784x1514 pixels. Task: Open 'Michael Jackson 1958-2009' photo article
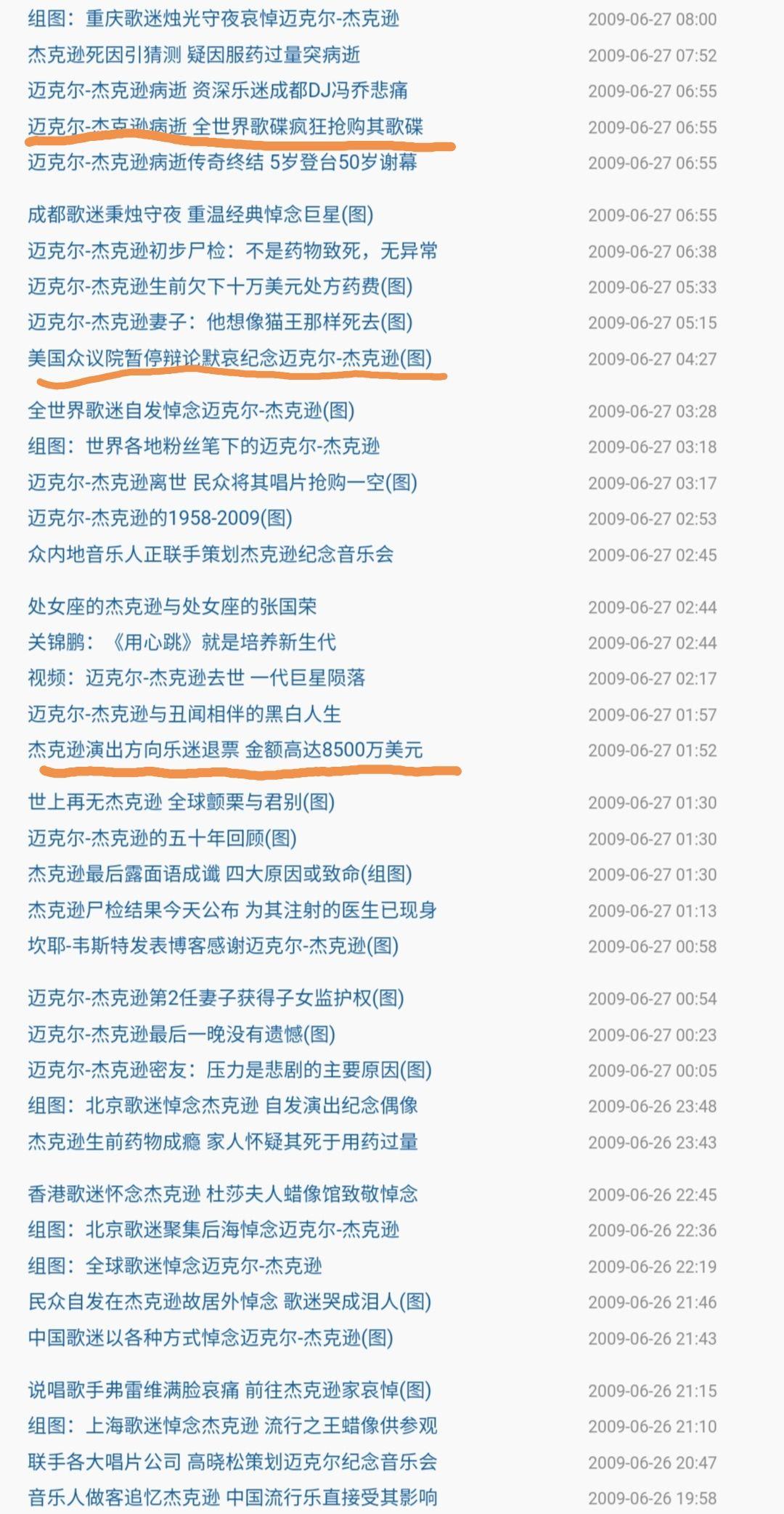(x=160, y=518)
